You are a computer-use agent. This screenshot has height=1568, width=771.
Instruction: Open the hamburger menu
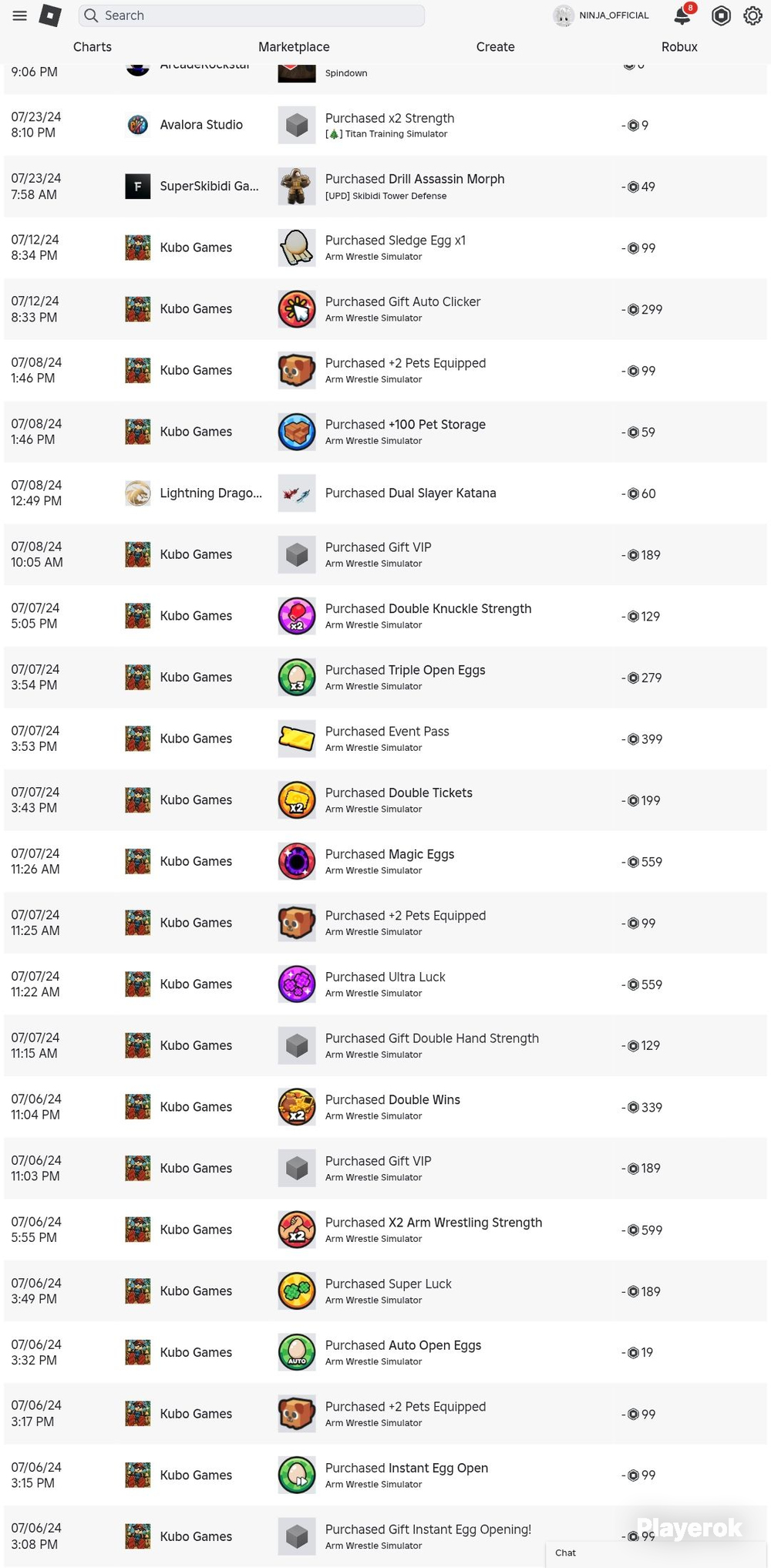20,15
